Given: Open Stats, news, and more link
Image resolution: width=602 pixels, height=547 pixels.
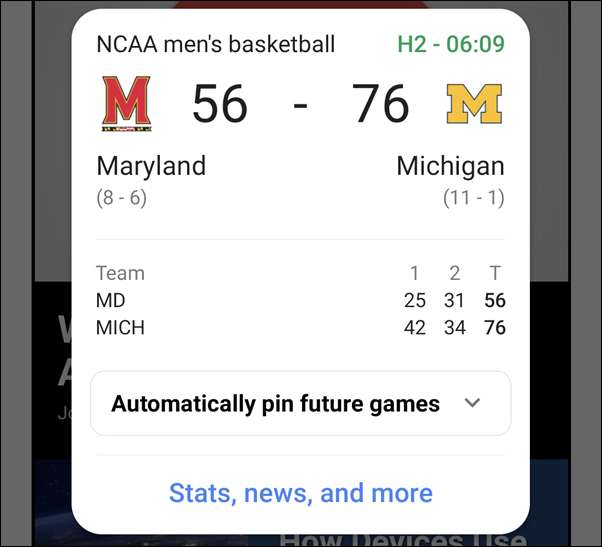Looking at the screenshot, I should [x=300, y=493].
